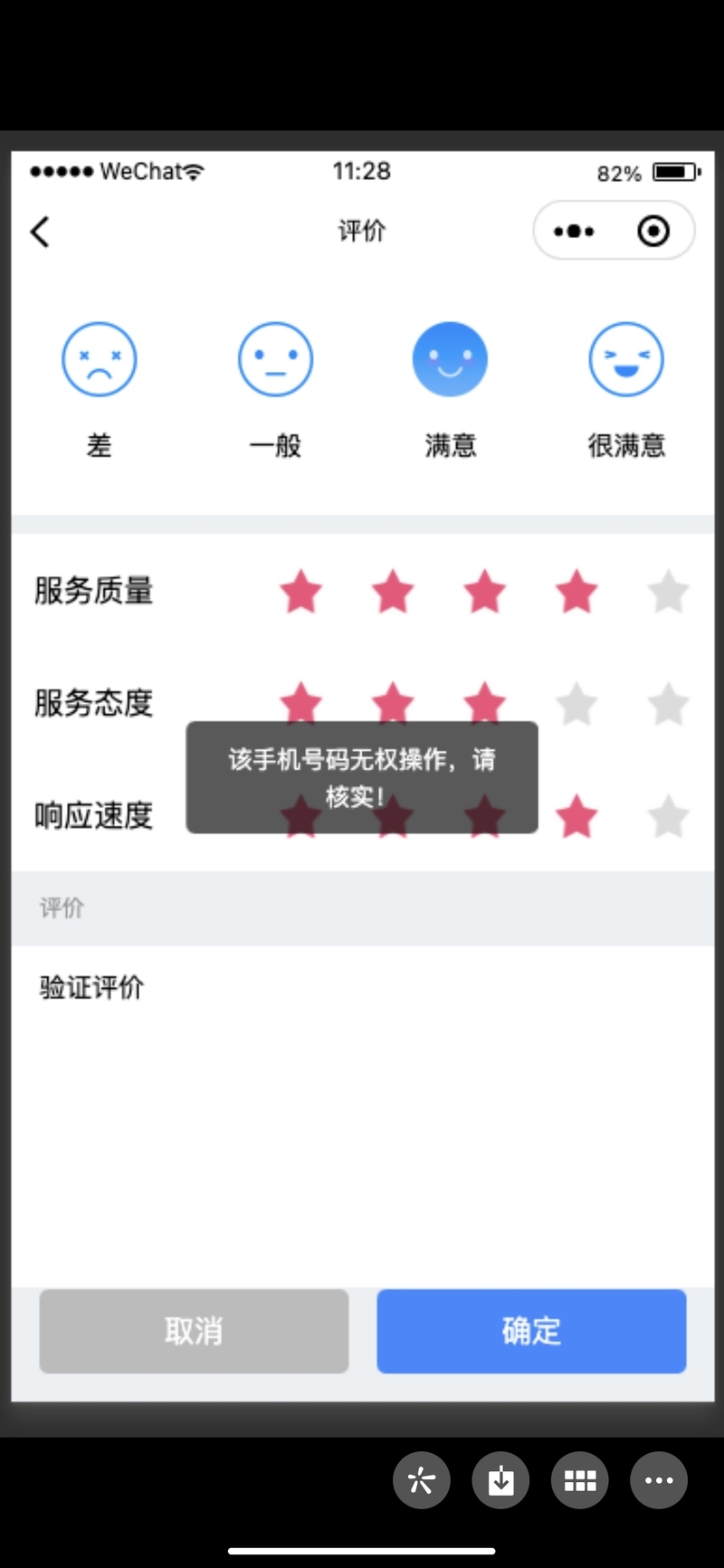The height and width of the screenshot is (1568, 724).
Task: Choose the 满意 smiley rating
Action: pyautogui.click(x=450, y=359)
